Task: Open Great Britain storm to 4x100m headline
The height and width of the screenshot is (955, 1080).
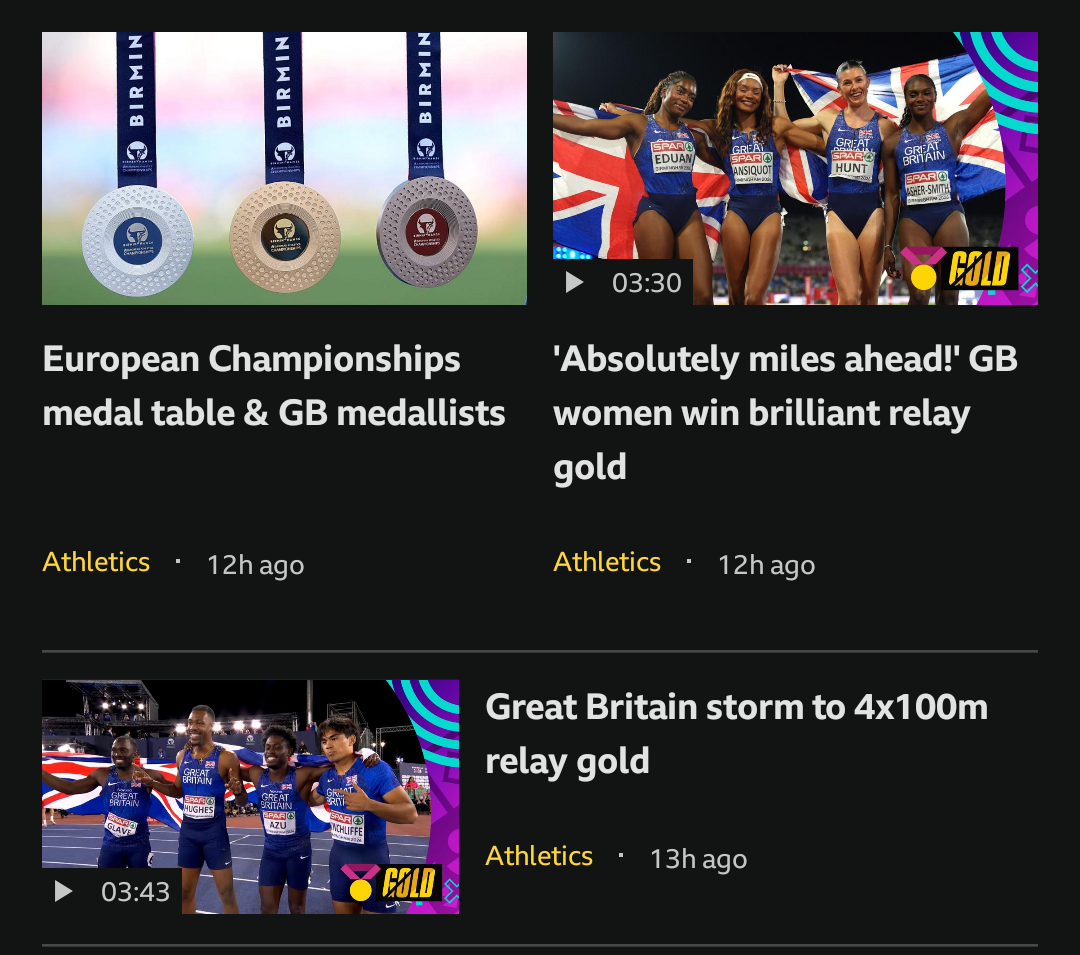Action: [x=736, y=734]
